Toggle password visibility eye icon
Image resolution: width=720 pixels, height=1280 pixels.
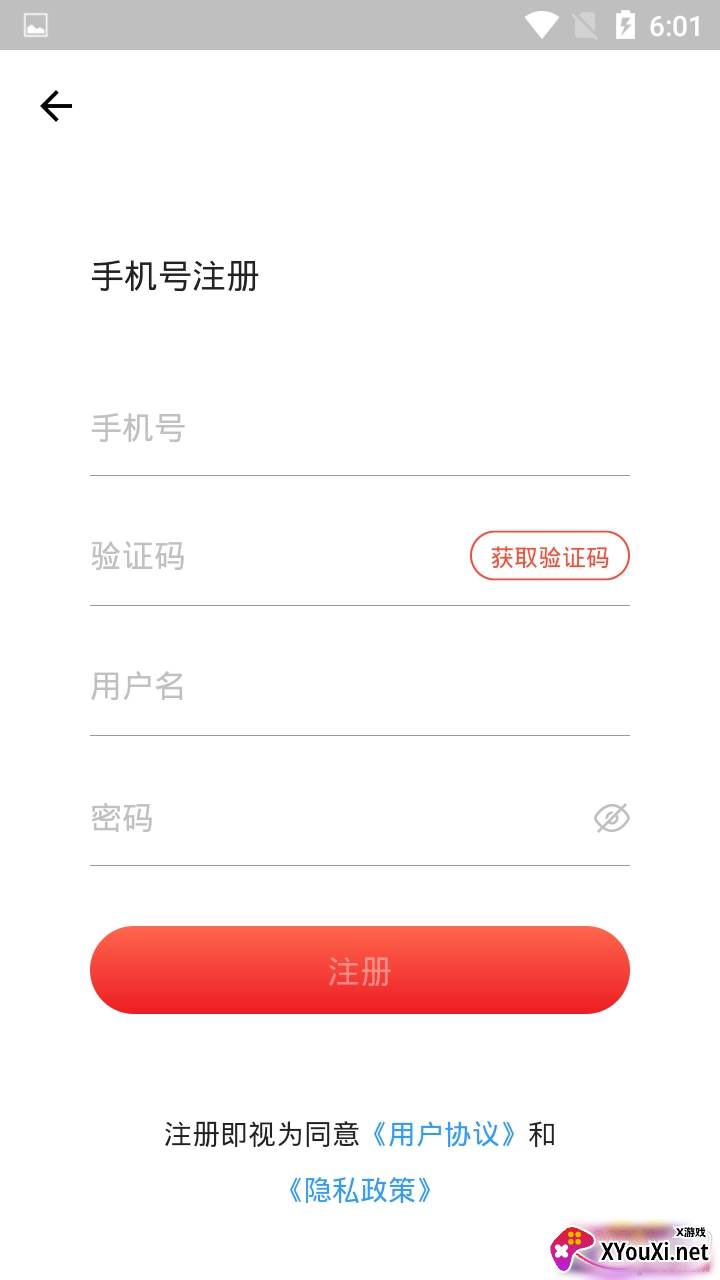coord(611,819)
